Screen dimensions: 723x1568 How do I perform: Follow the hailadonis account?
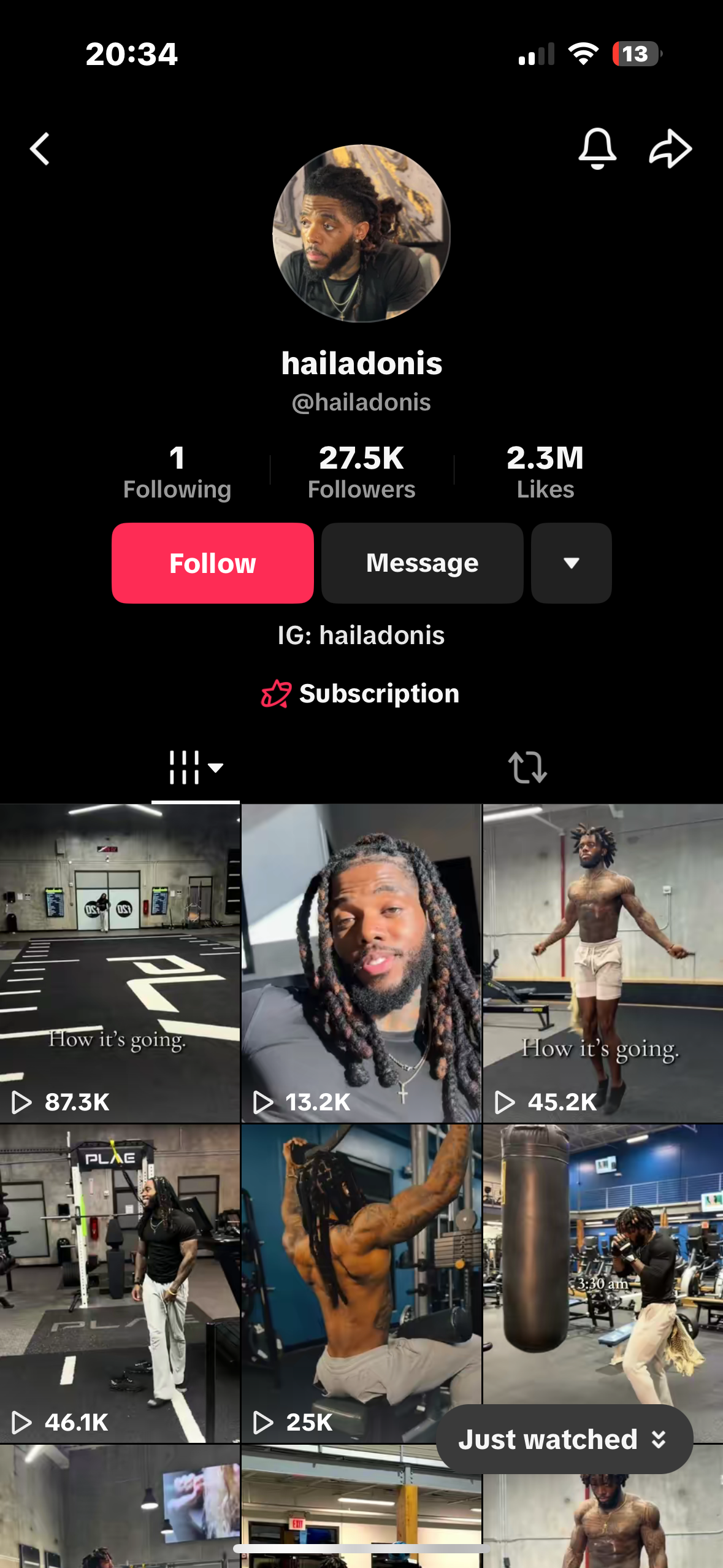(212, 563)
